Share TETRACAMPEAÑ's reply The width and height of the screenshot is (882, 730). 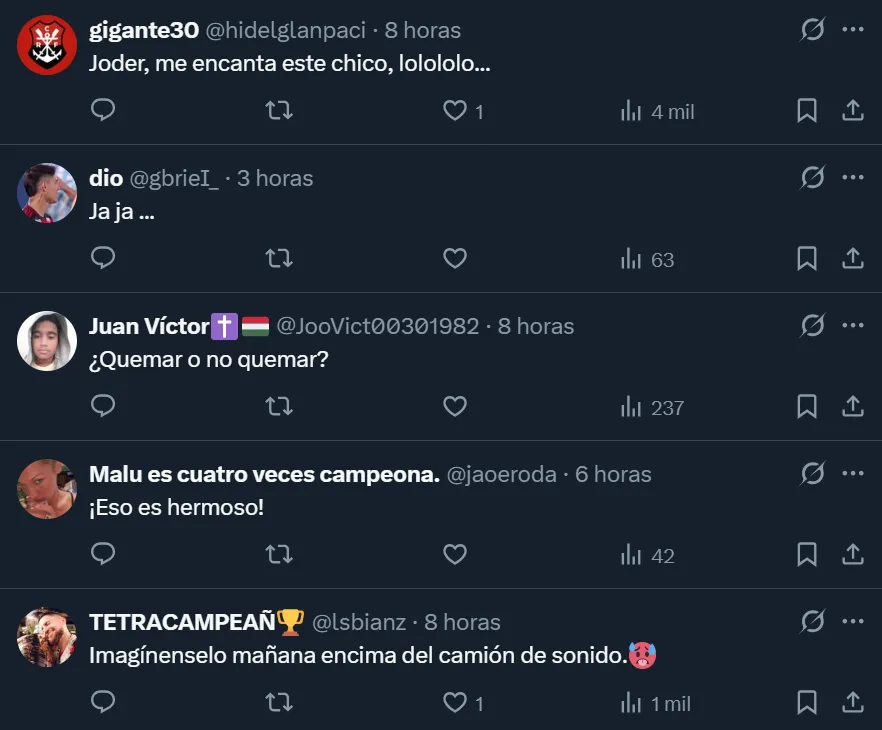853,703
